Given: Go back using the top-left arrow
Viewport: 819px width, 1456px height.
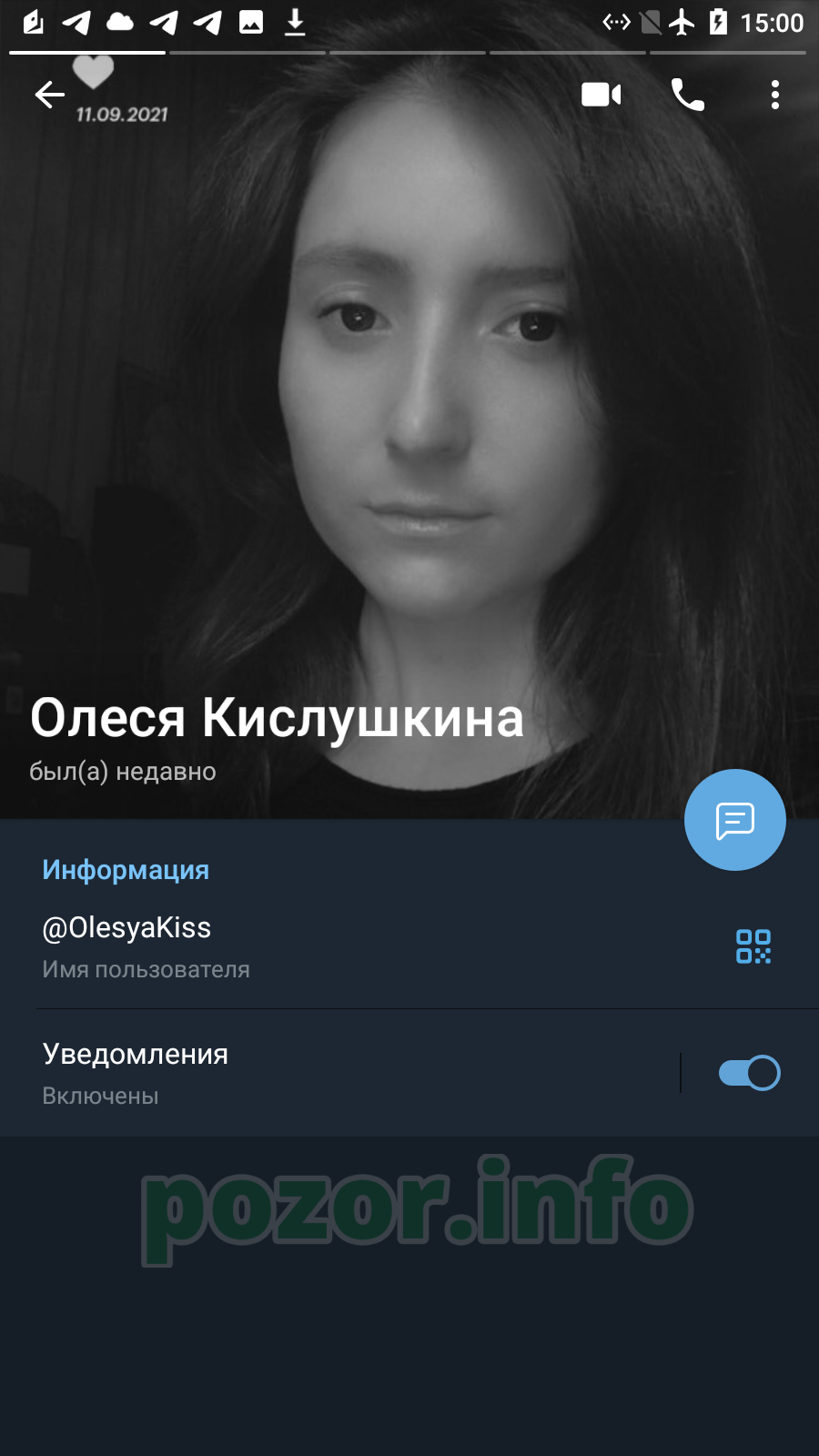Looking at the screenshot, I should tap(50, 95).
